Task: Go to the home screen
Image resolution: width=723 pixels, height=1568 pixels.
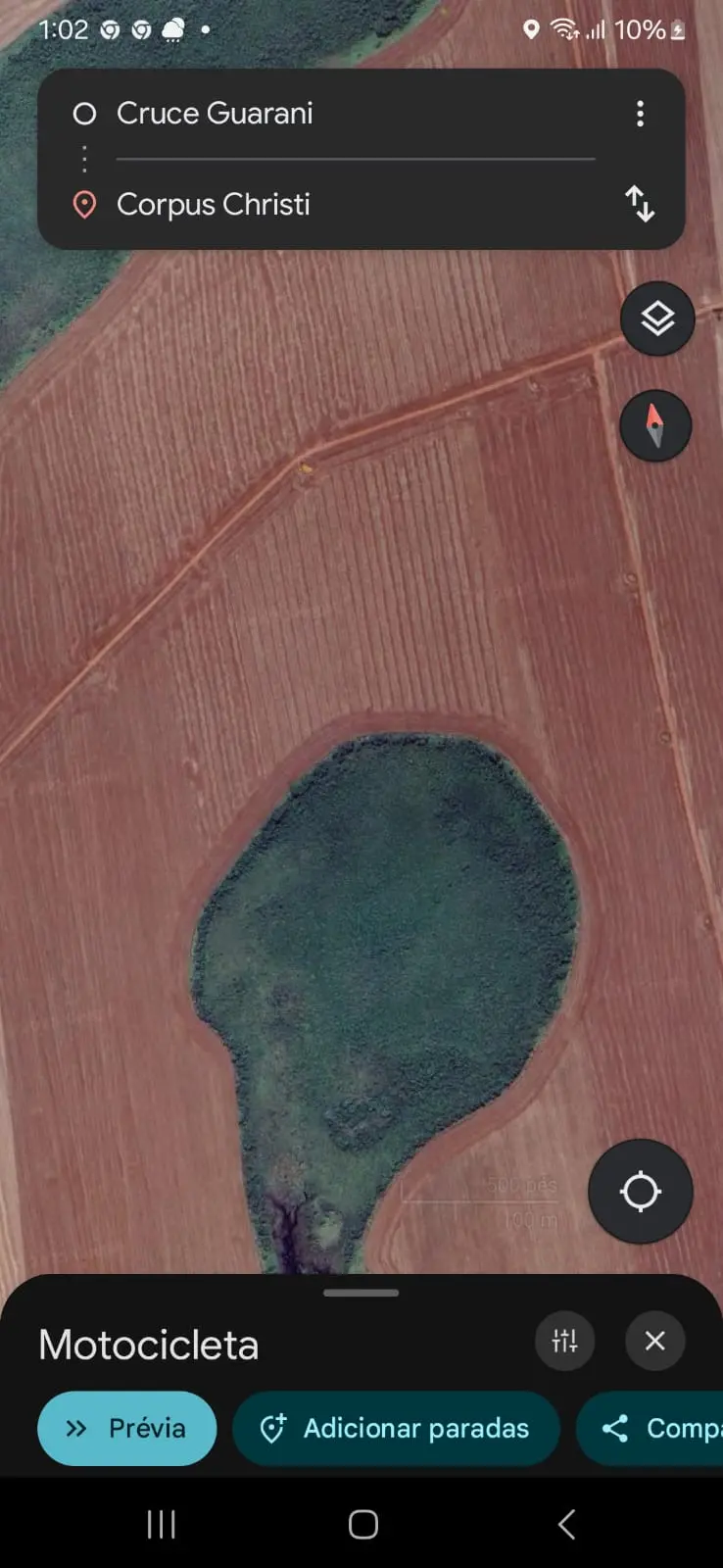Action: 363,1524
